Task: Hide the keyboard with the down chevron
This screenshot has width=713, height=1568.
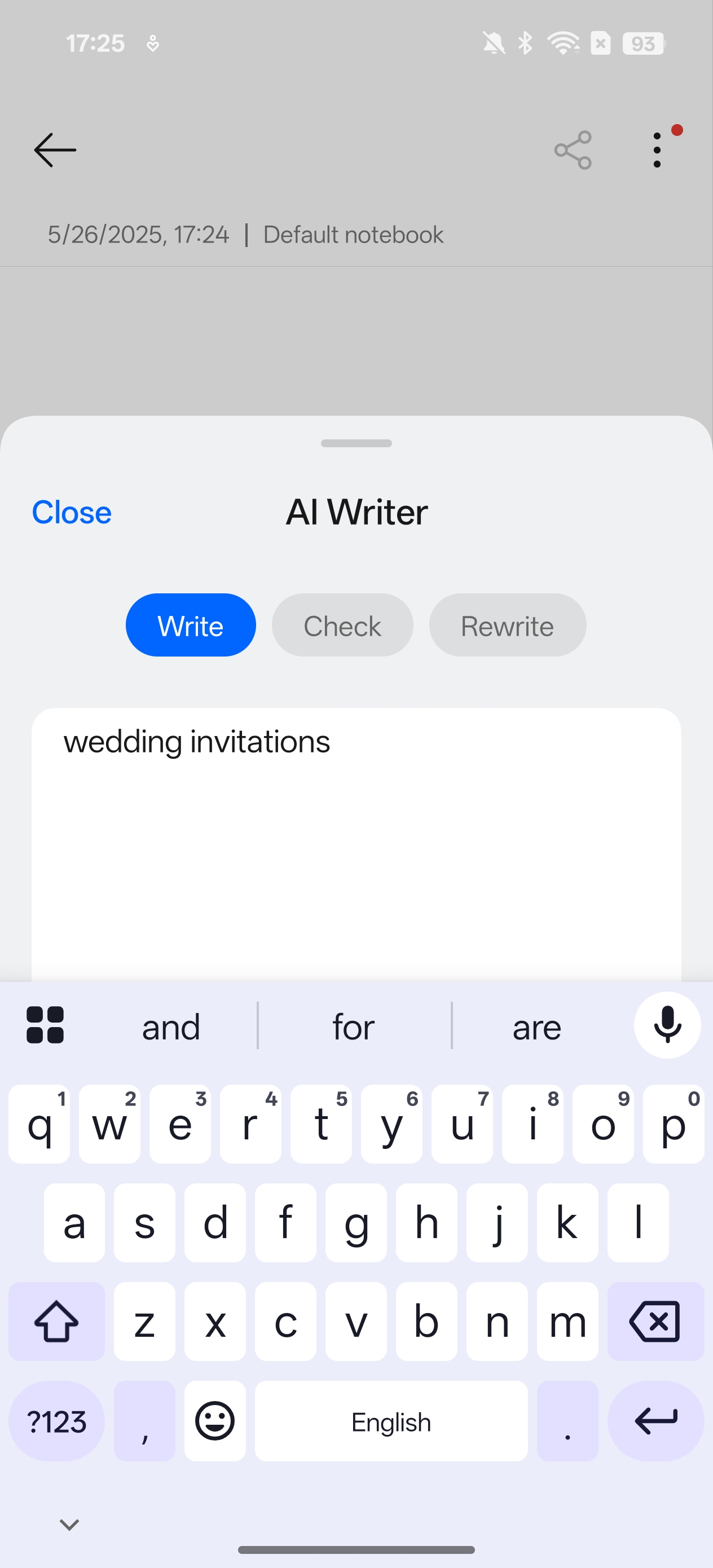Action: click(x=69, y=1524)
